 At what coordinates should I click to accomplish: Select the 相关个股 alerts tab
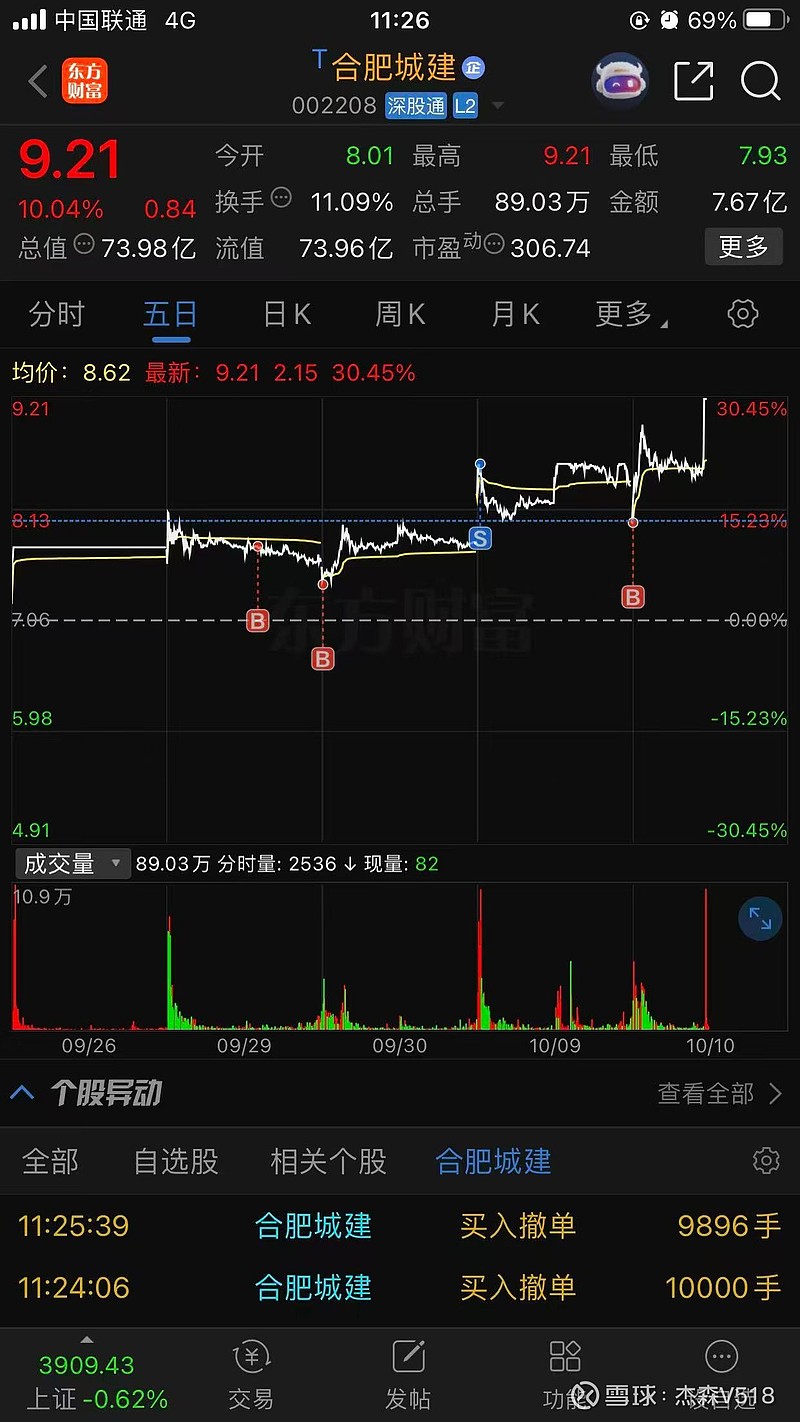click(328, 1162)
